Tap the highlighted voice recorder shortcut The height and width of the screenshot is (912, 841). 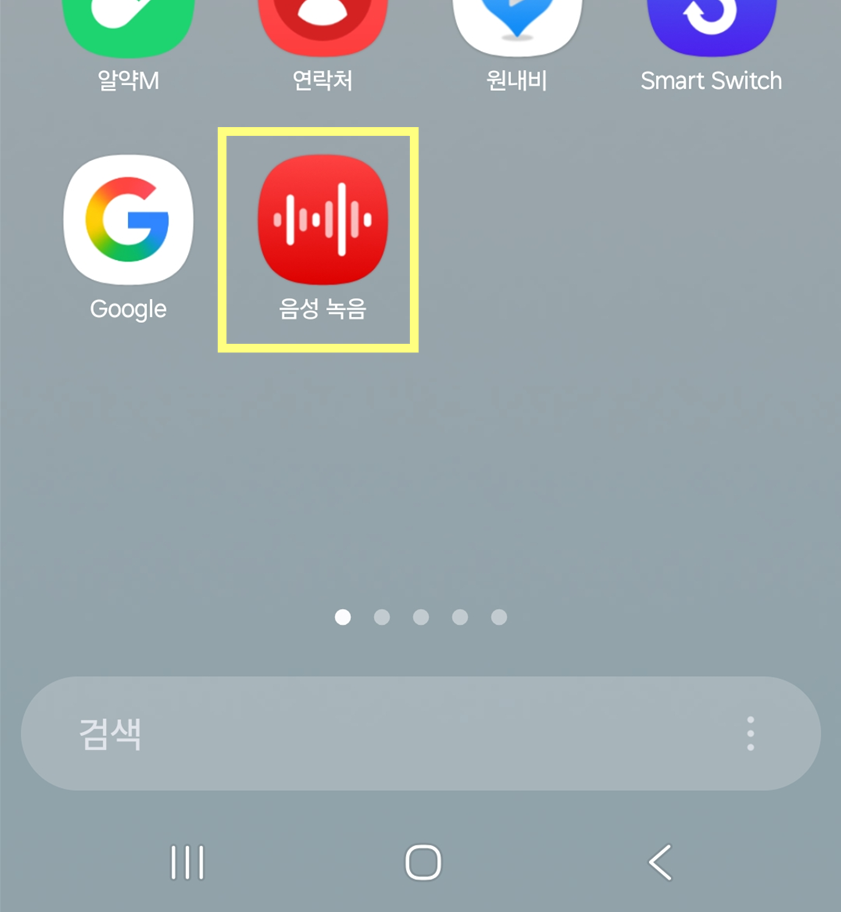(x=318, y=237)
